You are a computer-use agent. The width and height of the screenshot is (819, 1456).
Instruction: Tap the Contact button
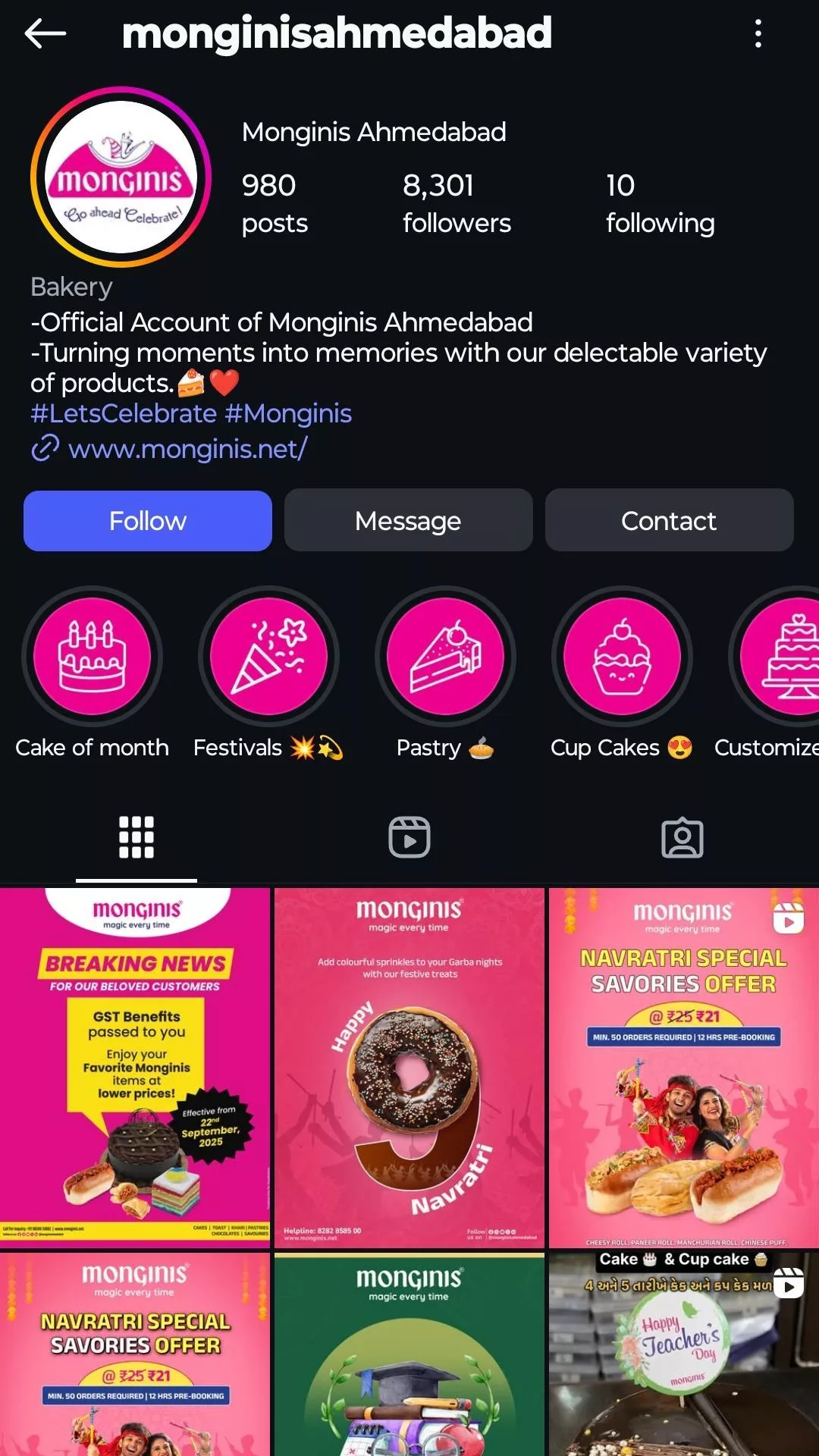pyautogui.click(x=669, y=521)
